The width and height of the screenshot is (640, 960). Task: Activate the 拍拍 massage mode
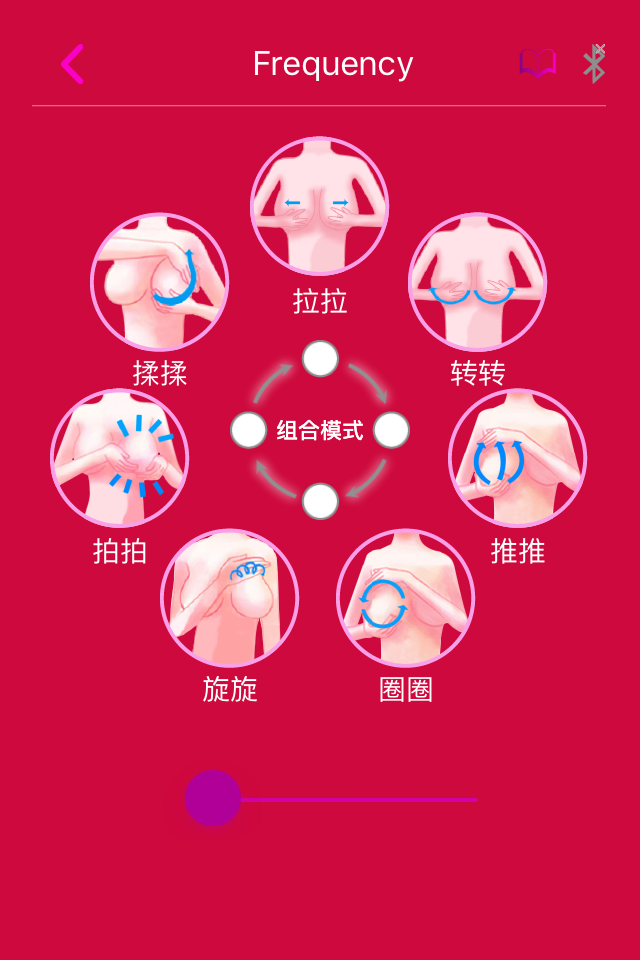(x=120, y=458)
